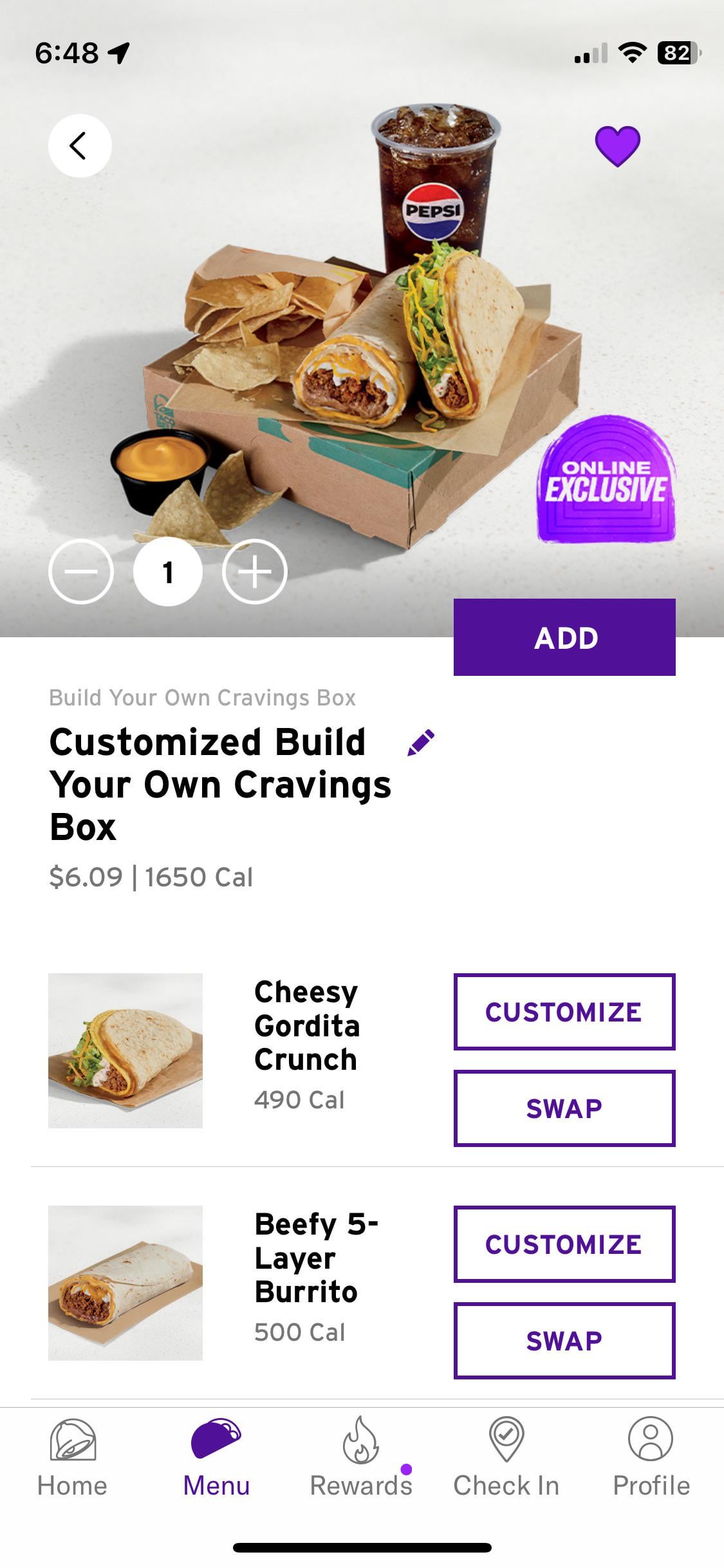
Task: Swap out the Beefy 5-Layer Burrito
Action: [x=564, y=1341]
